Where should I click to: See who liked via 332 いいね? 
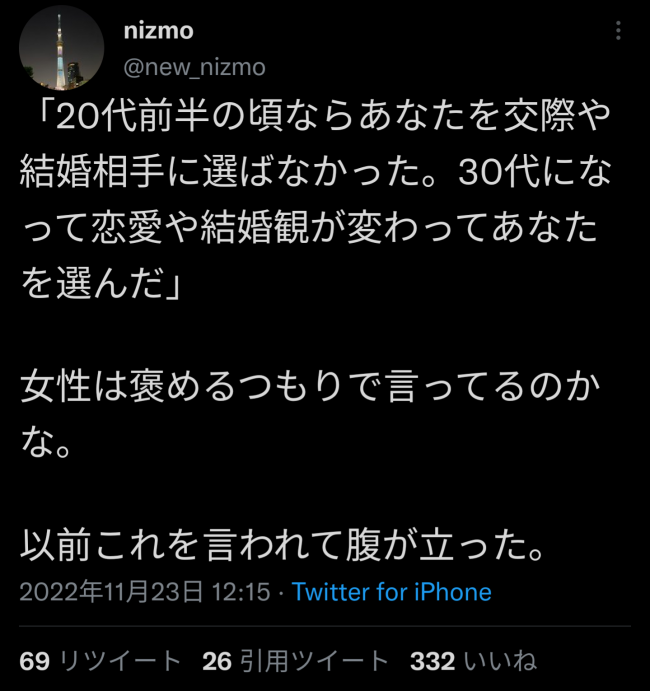473,661
